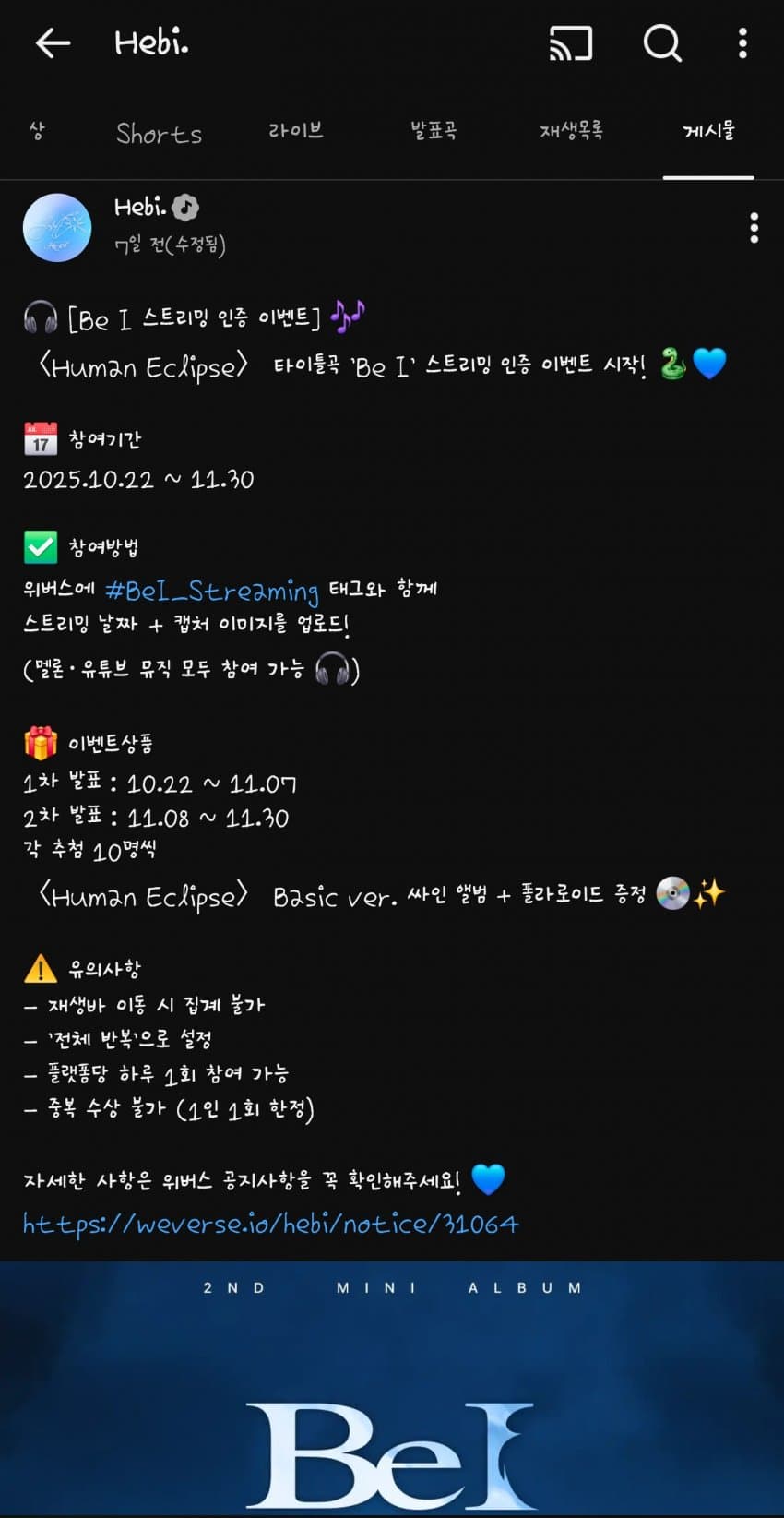784x1518 pixels.
Task: View the BeI mini album image
Action: pyautogui.click(x=392, y=1389)
